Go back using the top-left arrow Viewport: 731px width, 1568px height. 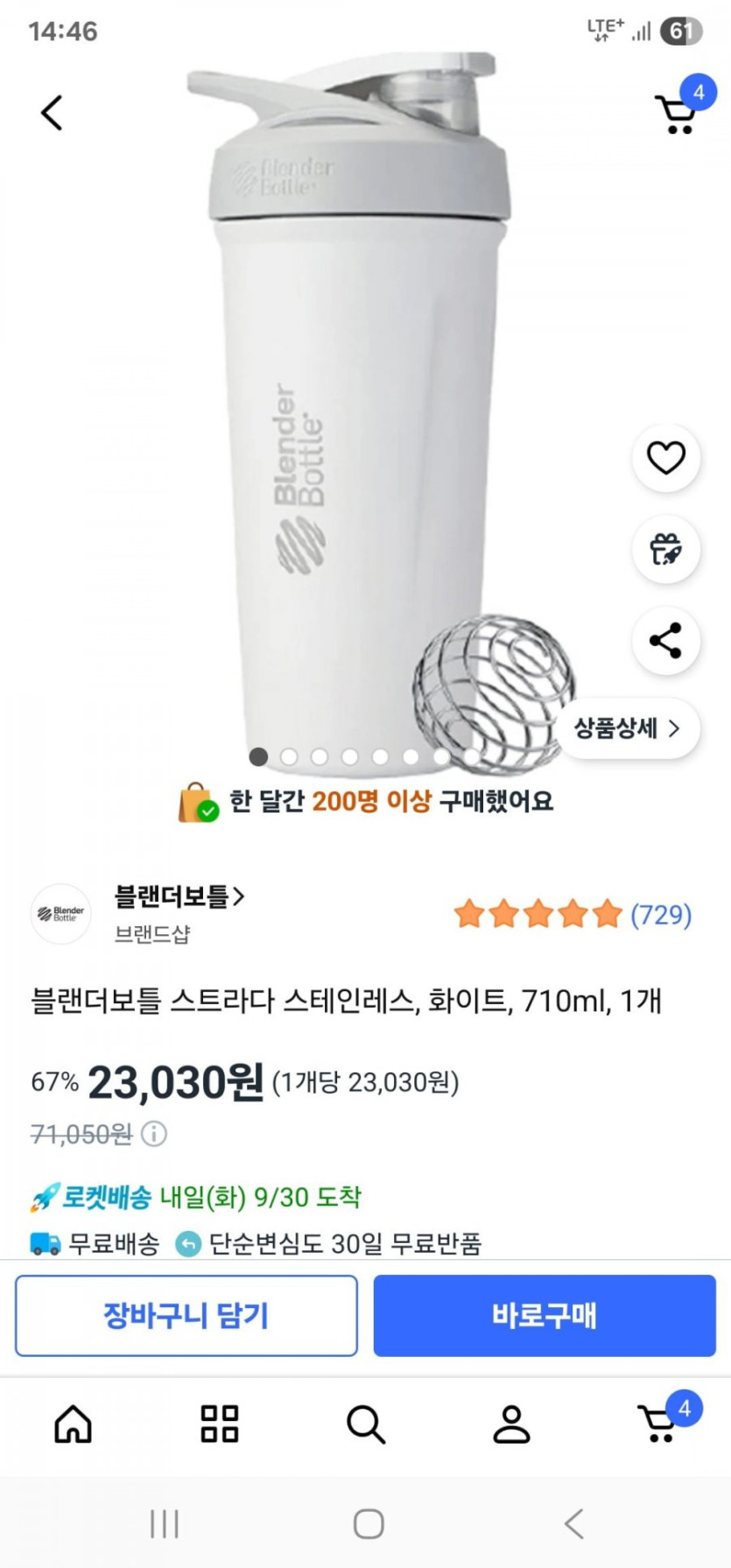click(x=52, y=113)
